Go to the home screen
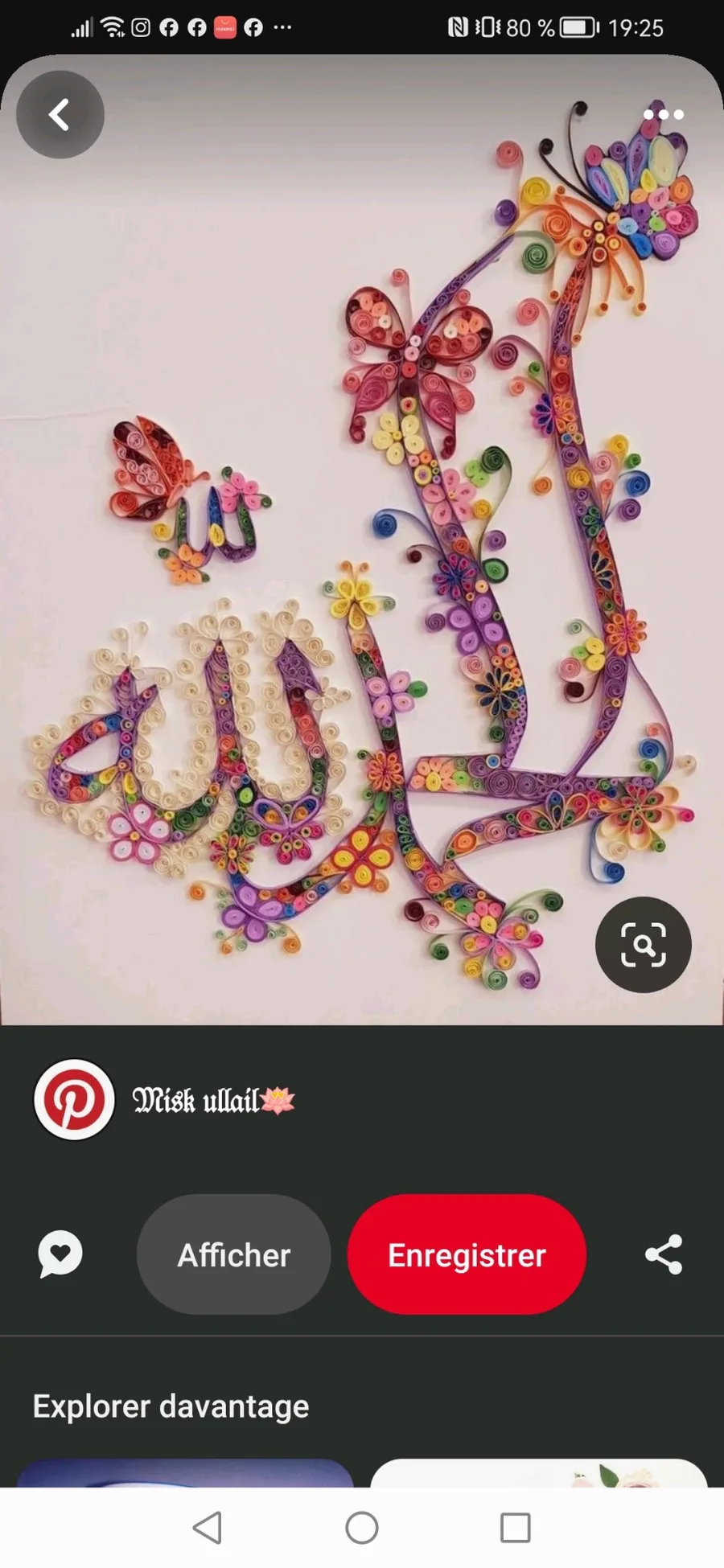The height and width of the screenshot is (1568, 724). coord(362,1527)
